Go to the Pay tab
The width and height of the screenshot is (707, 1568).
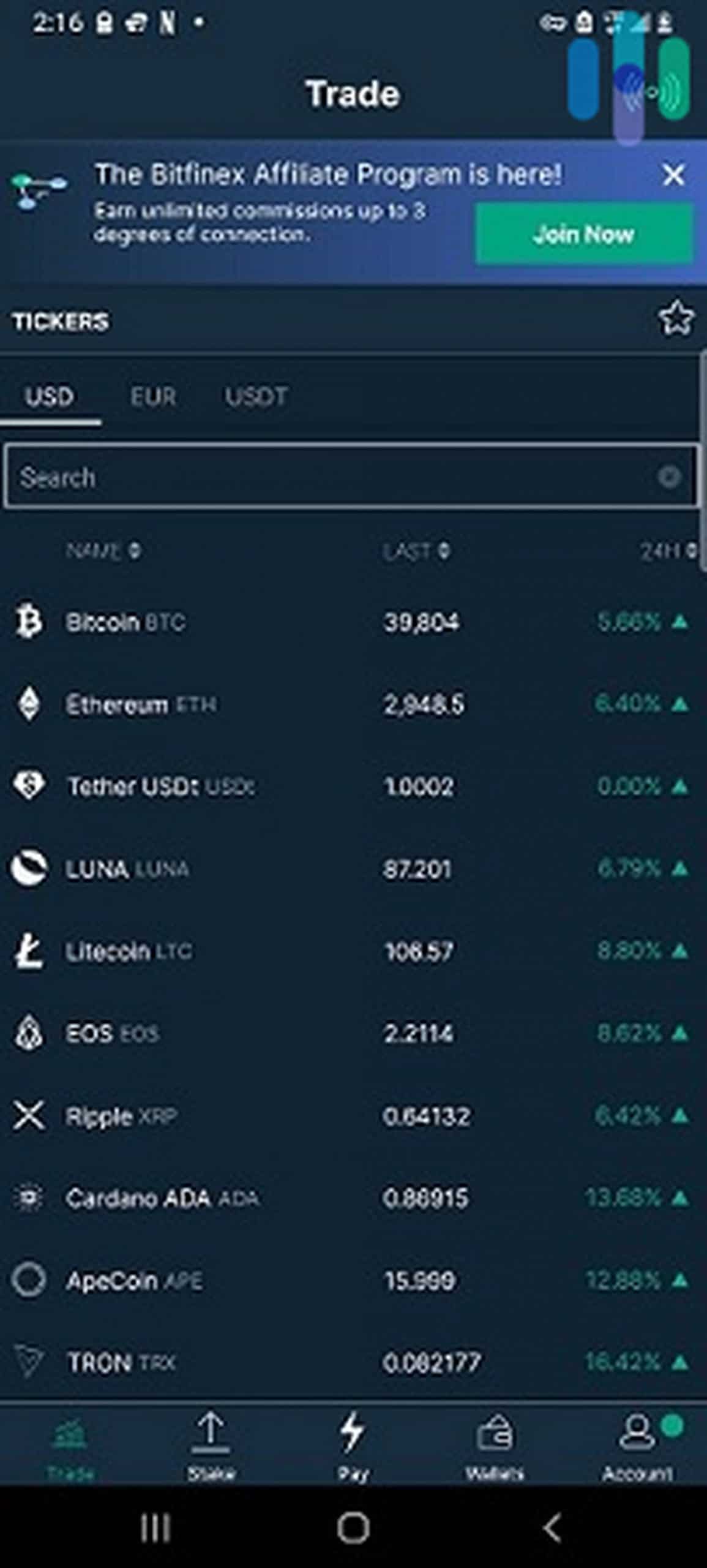(353, 1446)
